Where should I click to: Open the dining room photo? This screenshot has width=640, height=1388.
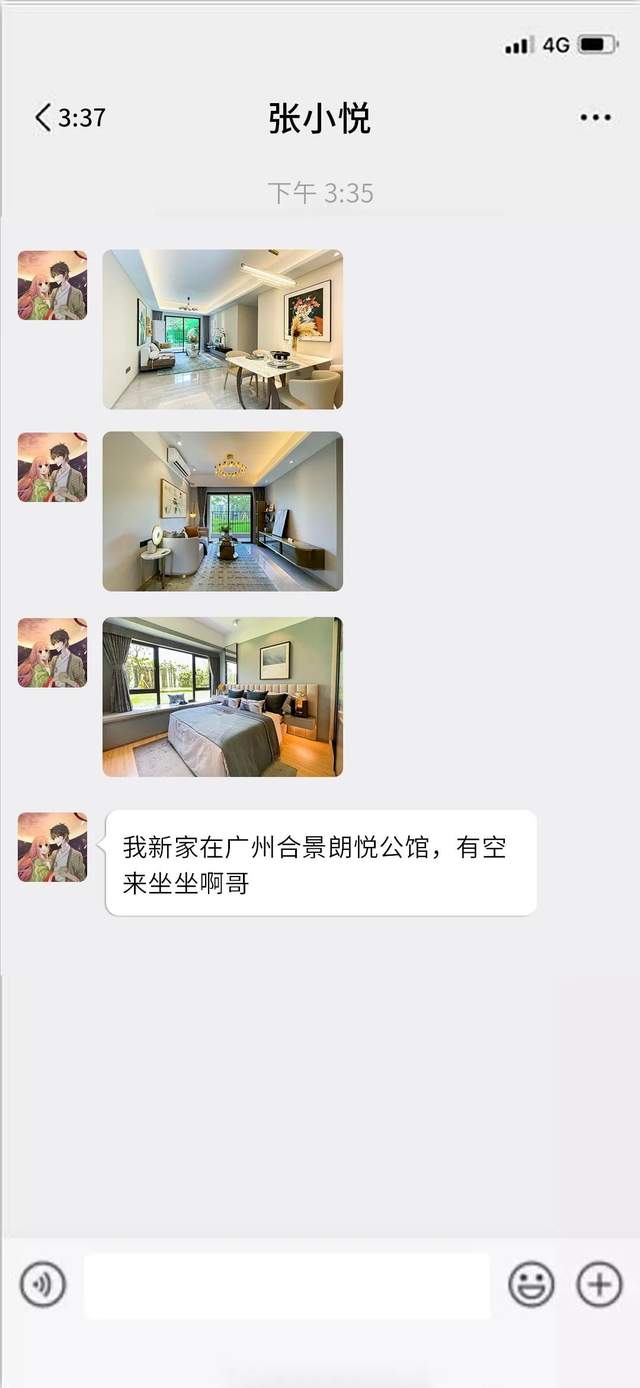(x=222, y=329)
